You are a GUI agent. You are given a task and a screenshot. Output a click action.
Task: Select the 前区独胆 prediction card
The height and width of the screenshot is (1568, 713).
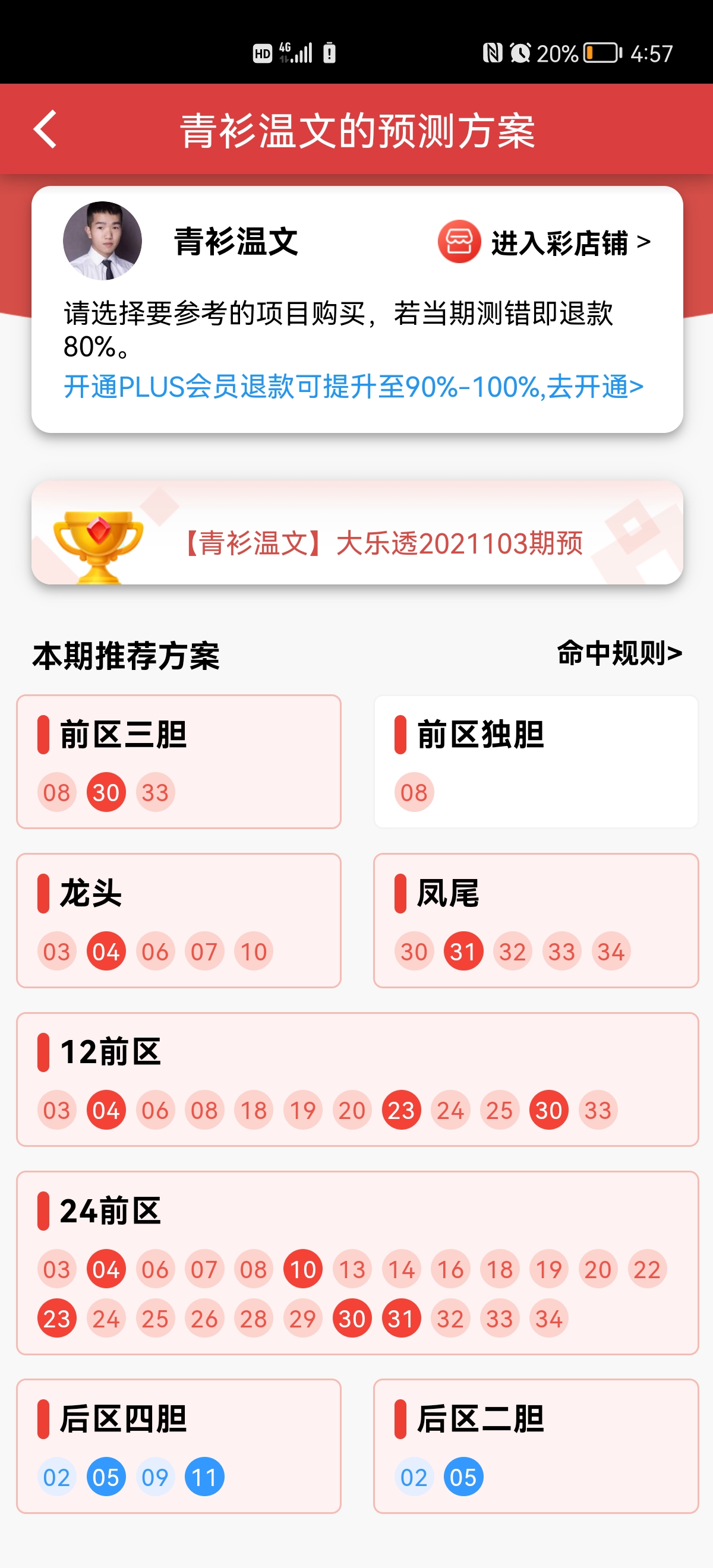point(535,761)
